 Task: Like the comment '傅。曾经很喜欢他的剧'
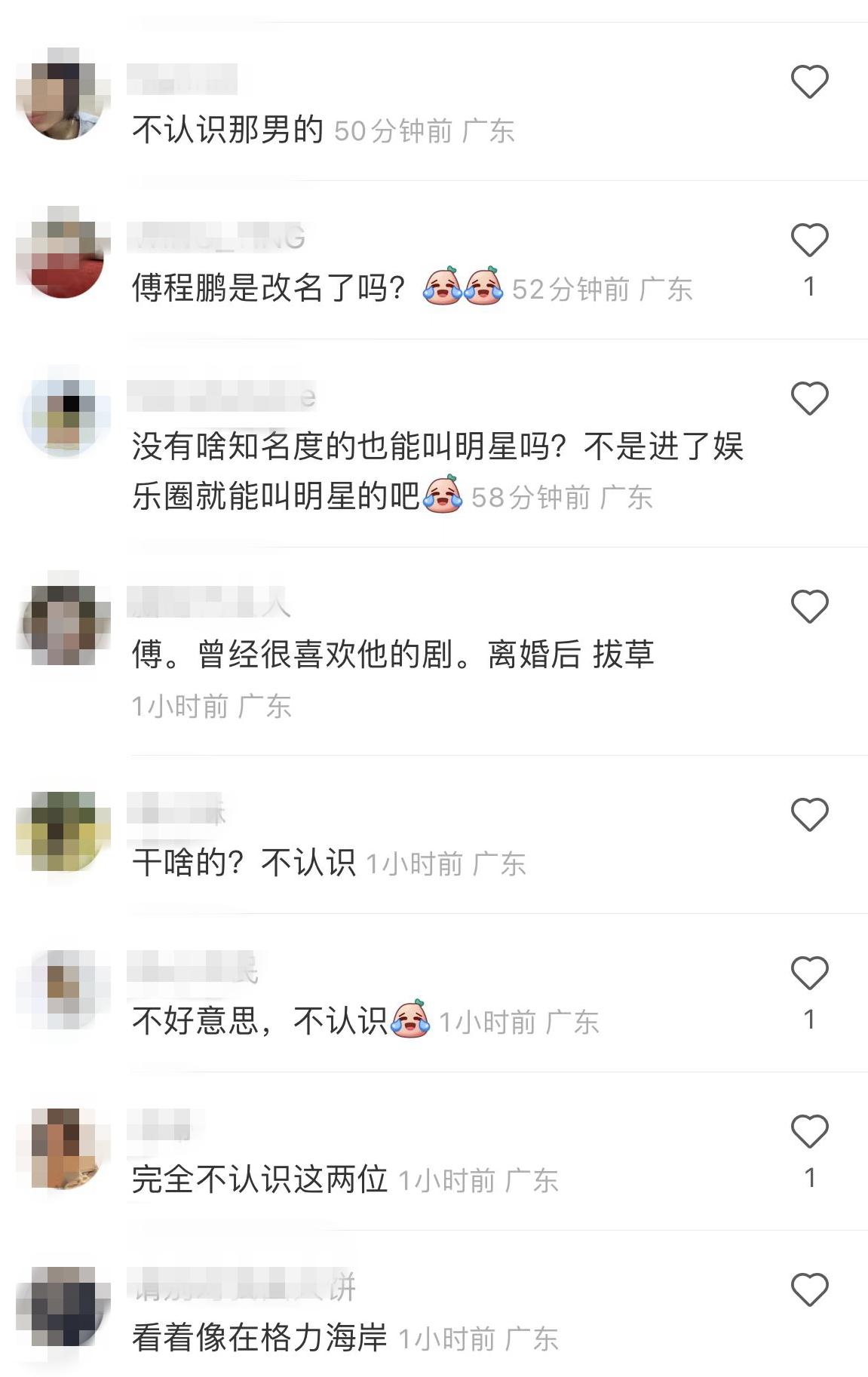click(809, 606)
